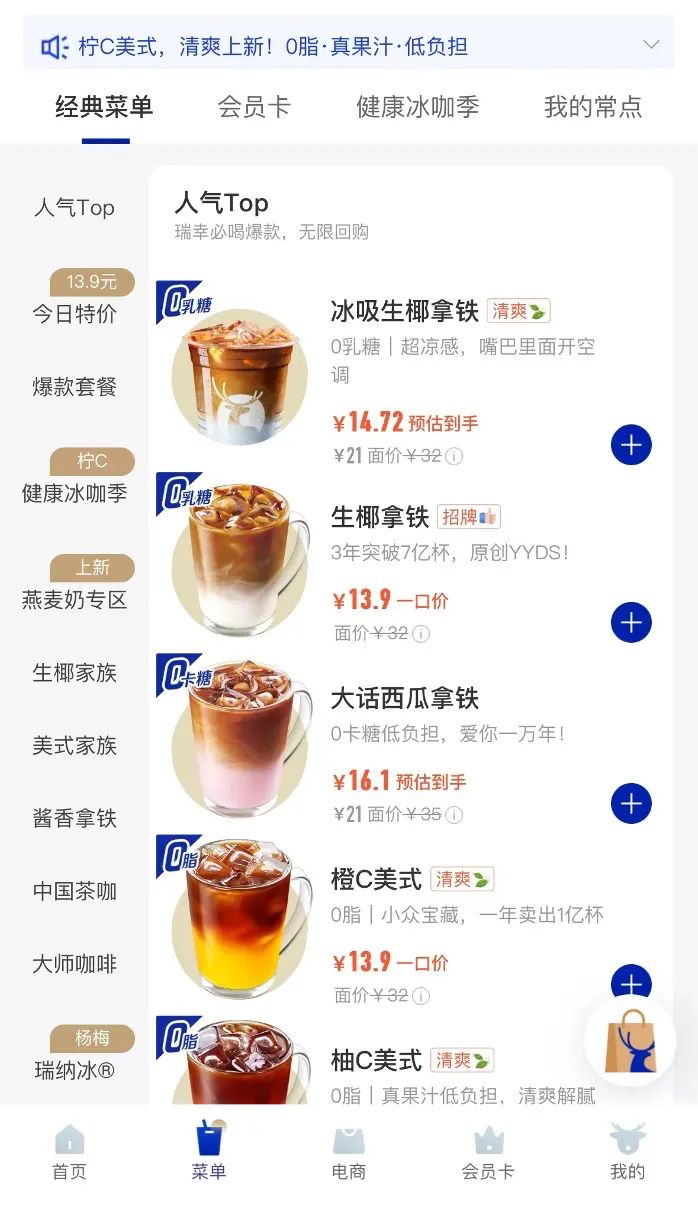Add 生椰拿铁 to the cart

click(x=631, y=623)
